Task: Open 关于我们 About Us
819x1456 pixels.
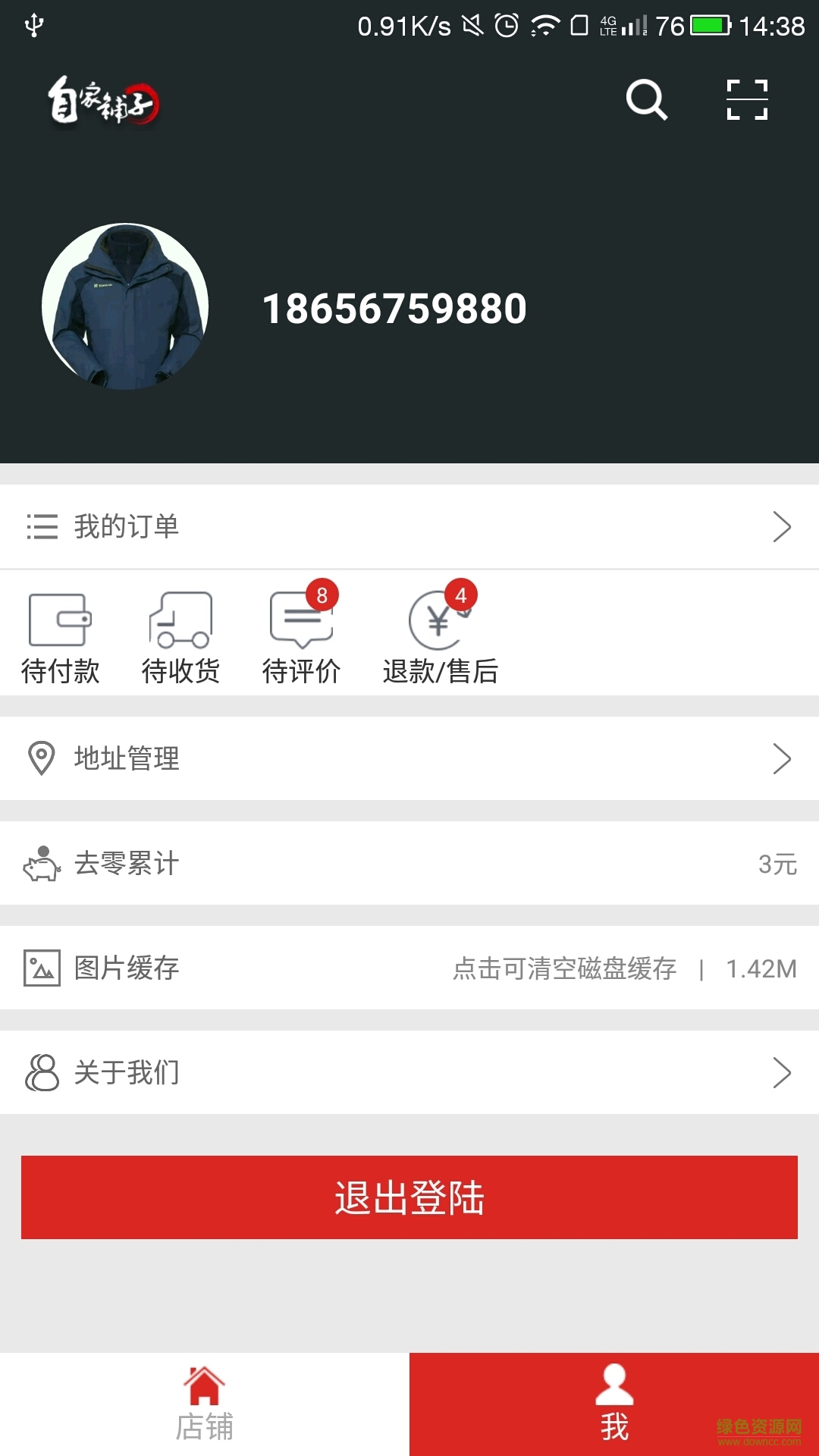Action: coord(409,1072)
